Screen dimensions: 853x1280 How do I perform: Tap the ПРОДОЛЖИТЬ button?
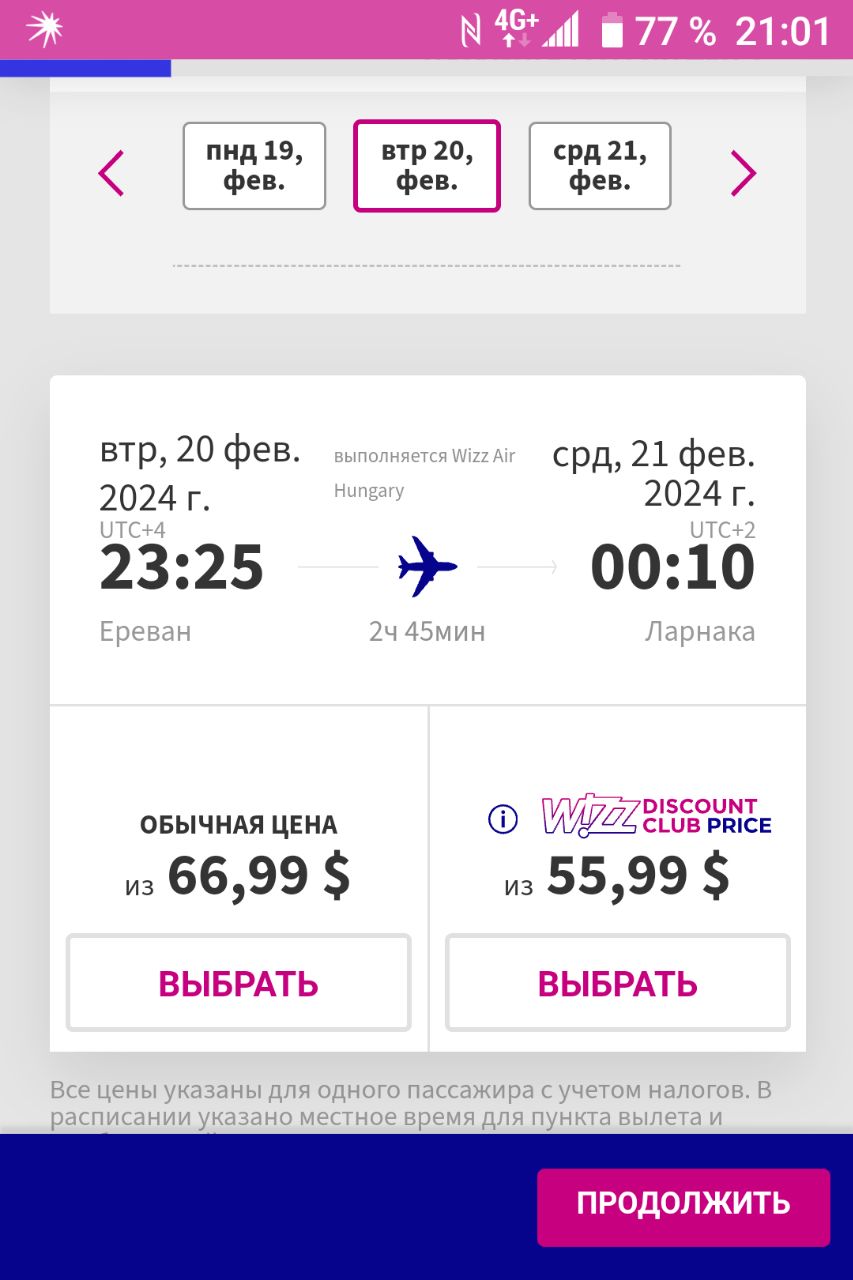(x=683, y=1203)
